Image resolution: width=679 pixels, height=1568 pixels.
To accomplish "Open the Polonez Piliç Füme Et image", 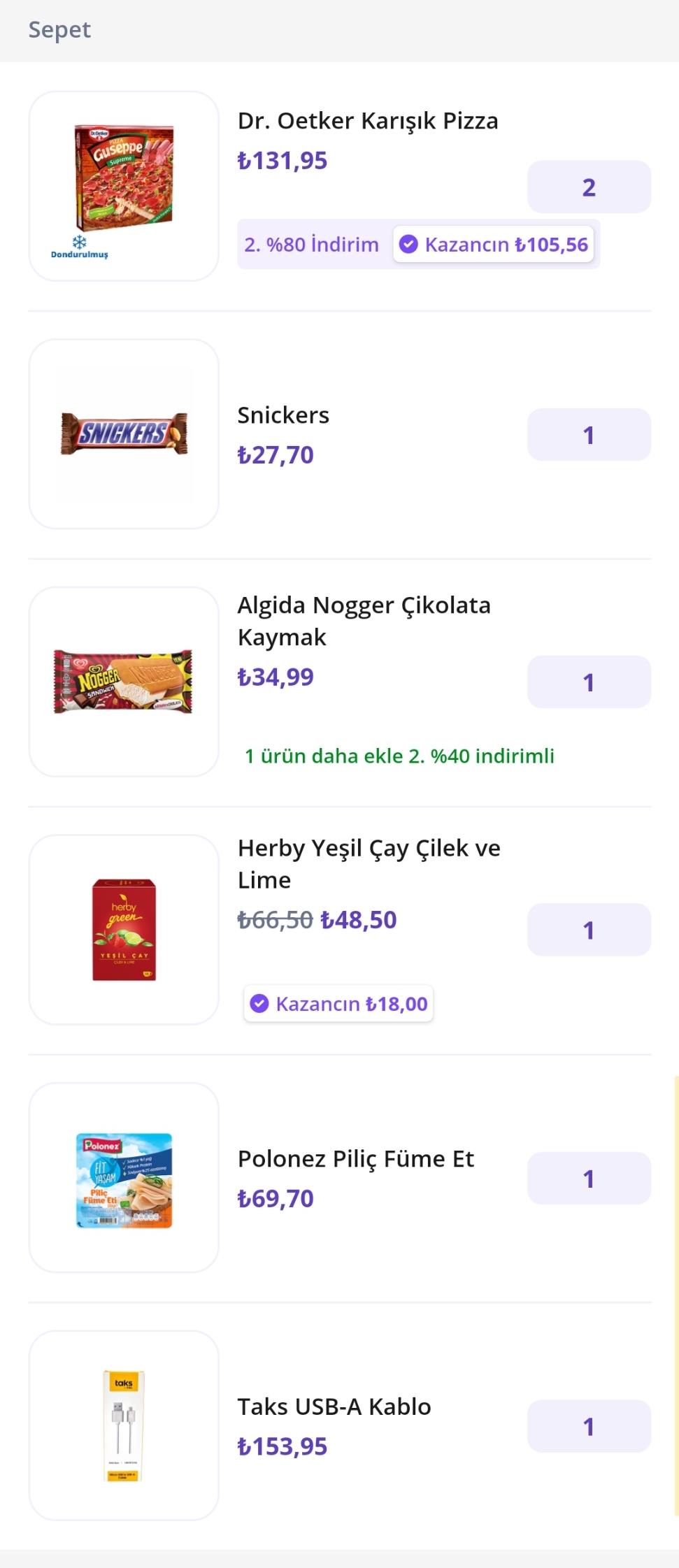I will click(124, 1178).
